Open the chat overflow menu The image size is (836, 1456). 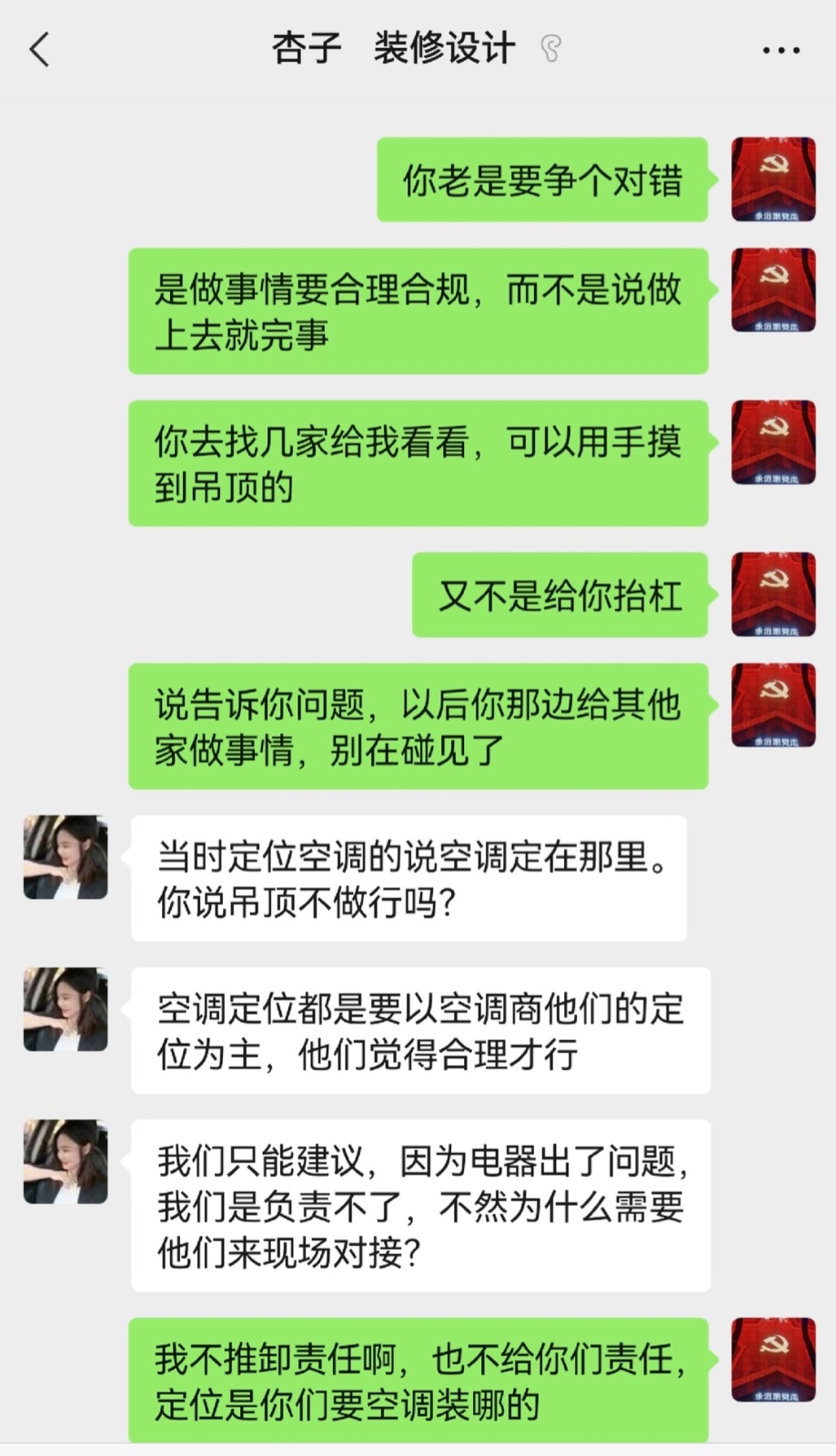click(x=781, y=50)
